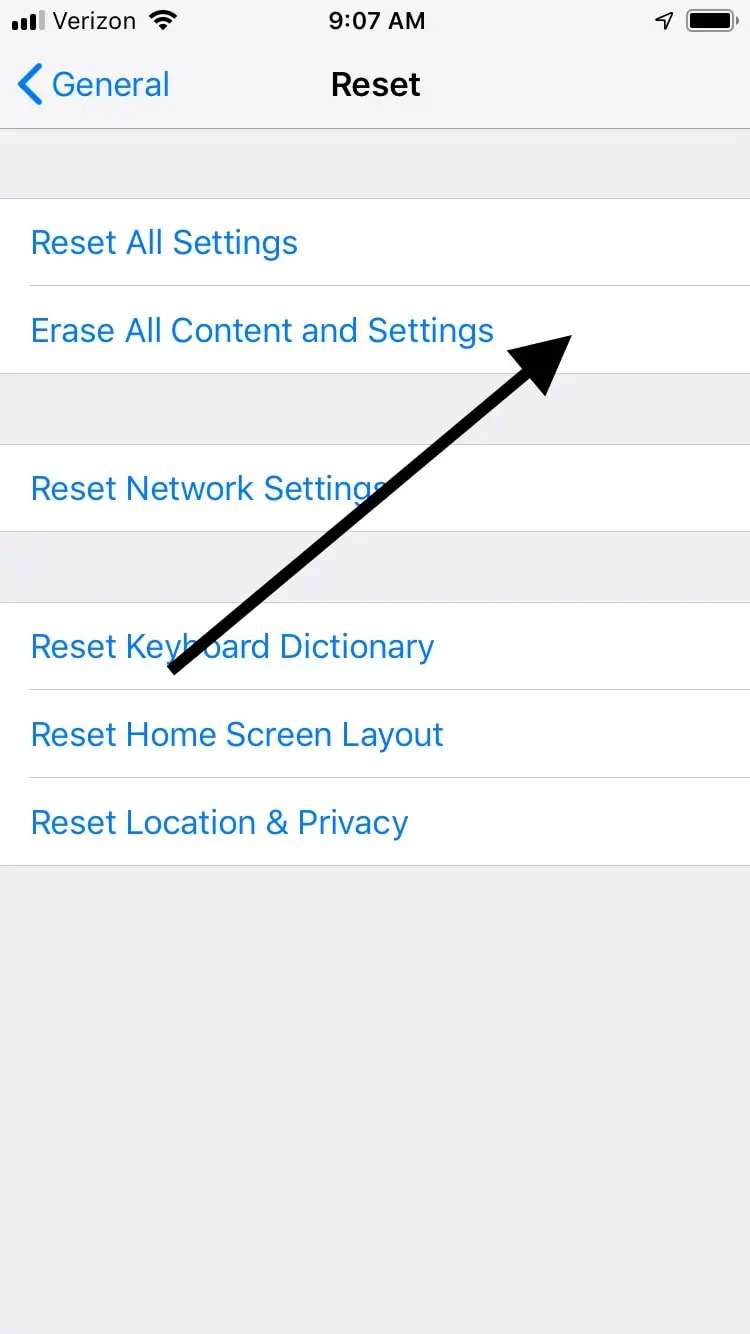Image resolution: width=750 pixels, height=1334 pixels.
Task: Tap Reset Home Screen Layout
Action: 237,735
